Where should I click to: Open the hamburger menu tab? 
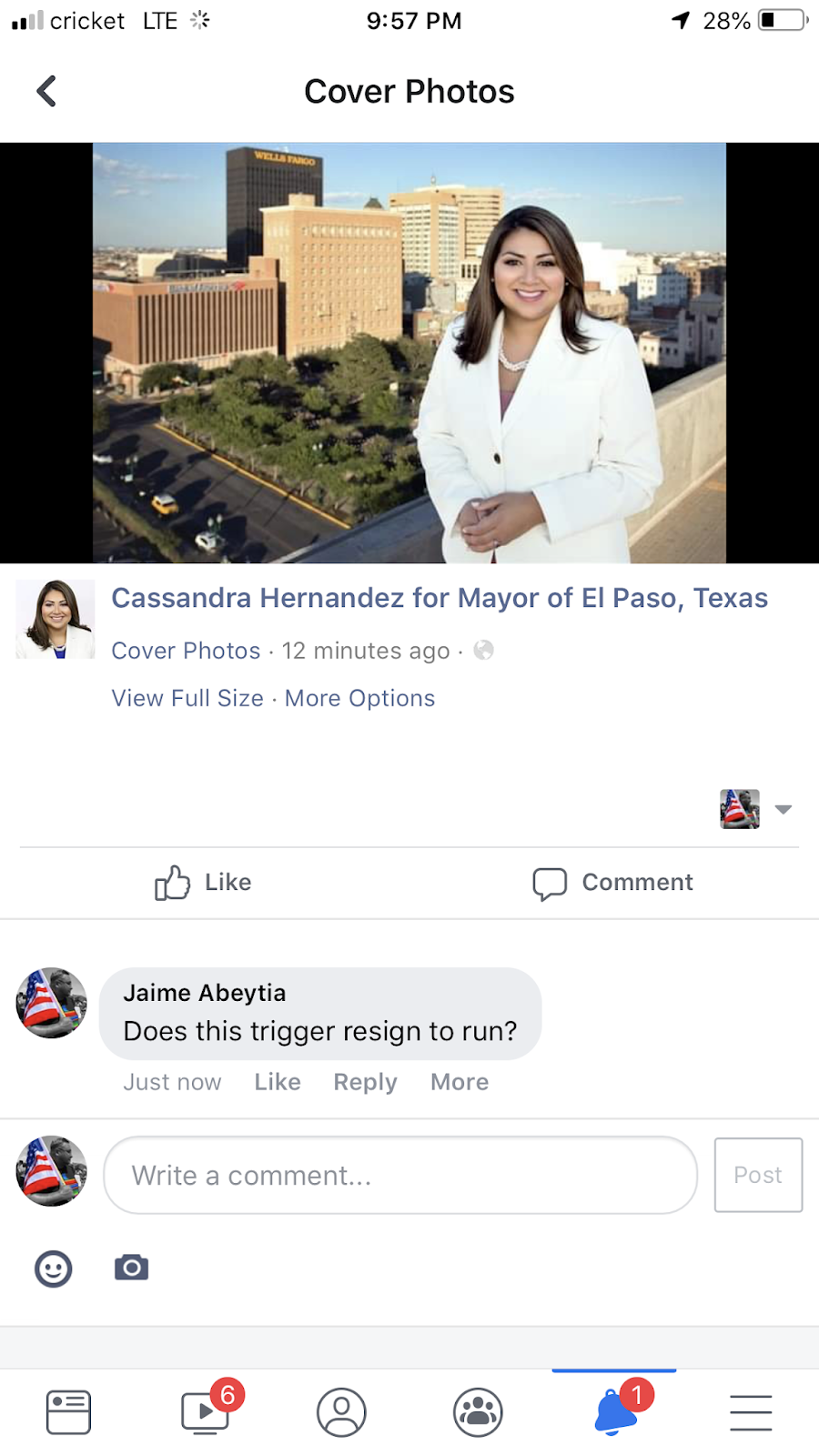point(751,1412)
